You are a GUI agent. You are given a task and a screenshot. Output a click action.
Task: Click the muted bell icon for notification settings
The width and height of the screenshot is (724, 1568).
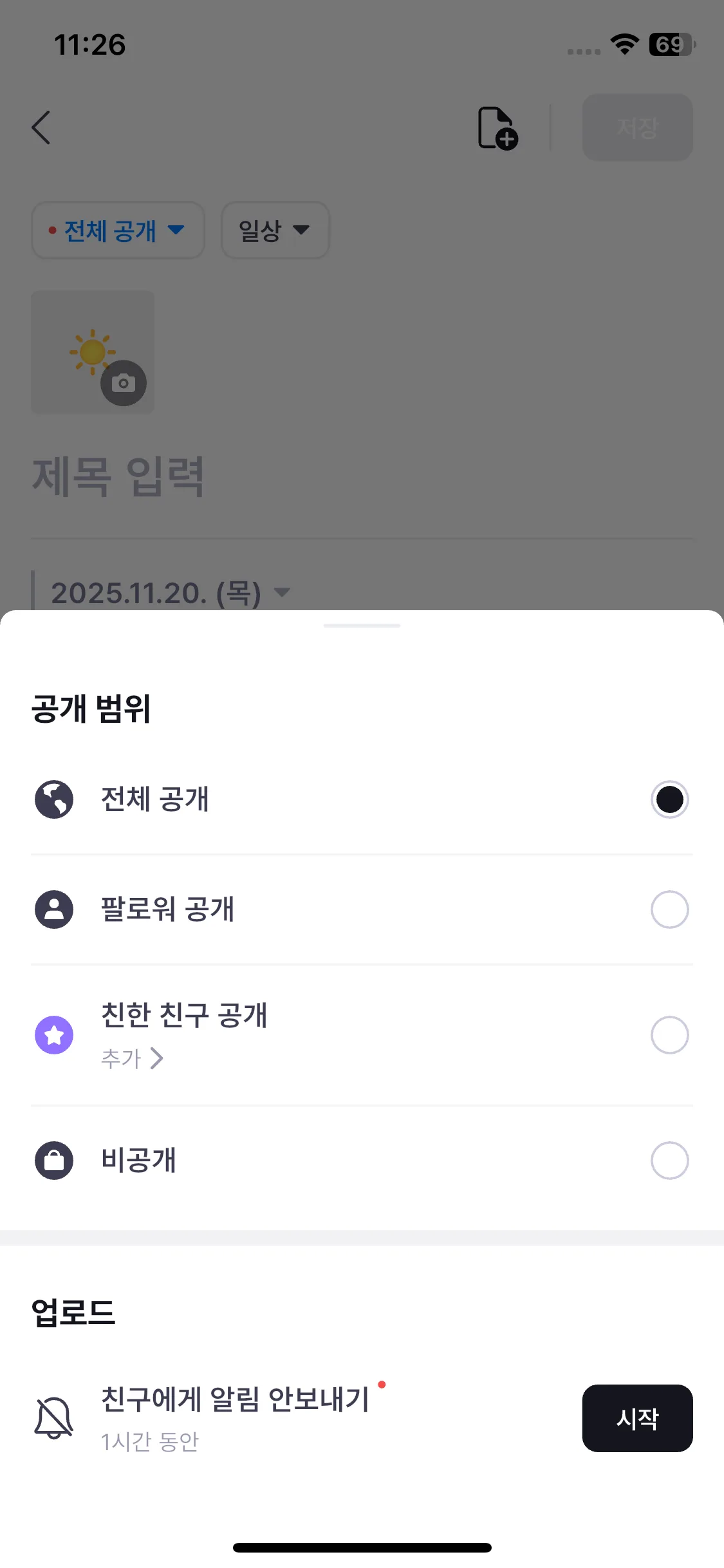point(54,1418)
